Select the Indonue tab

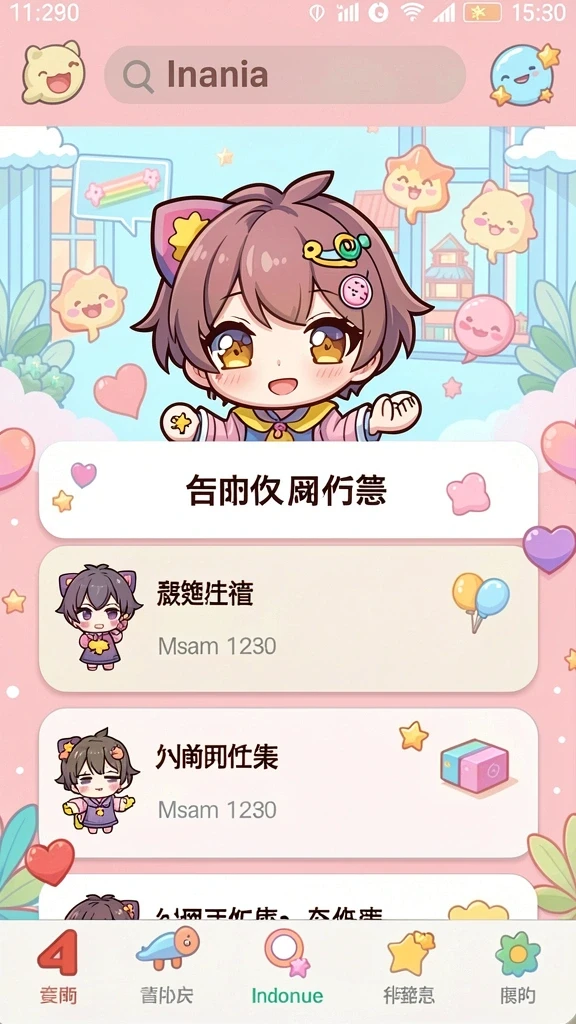(287, 968)
